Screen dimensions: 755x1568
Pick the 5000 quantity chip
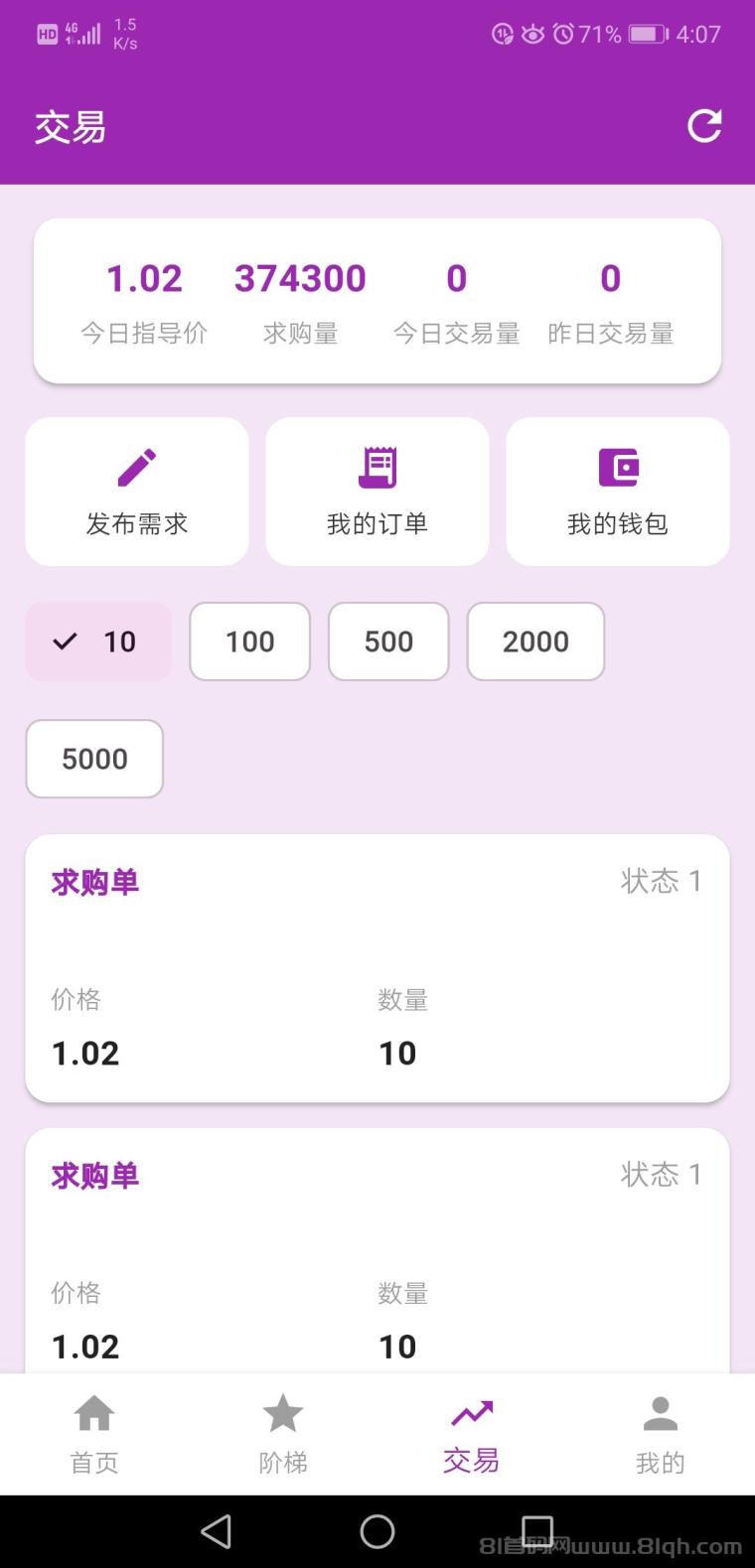click(94, 759)
